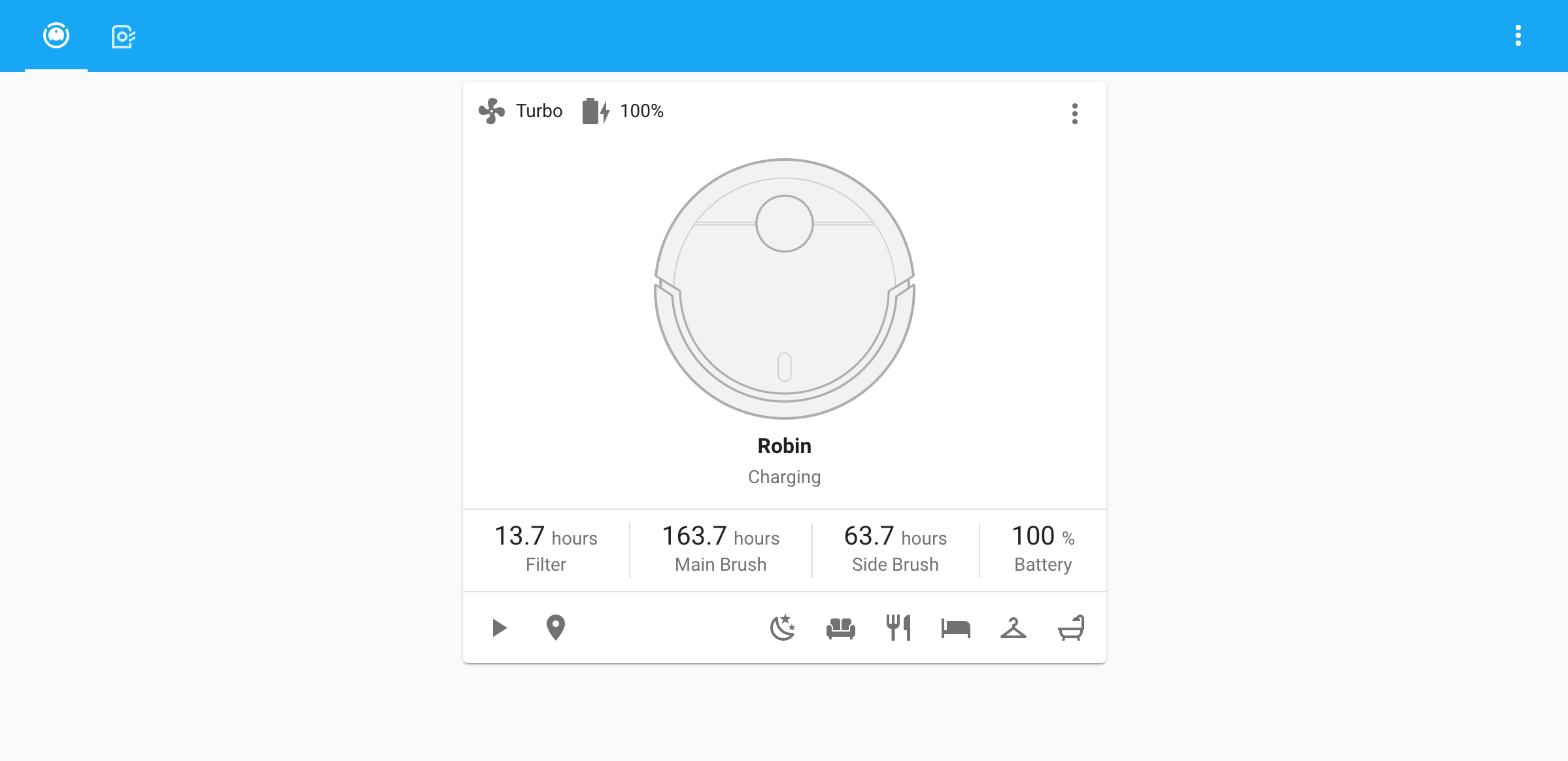
Task: Clean the wardrobe hanger shortcut
Action: [x=1013, y=628]
